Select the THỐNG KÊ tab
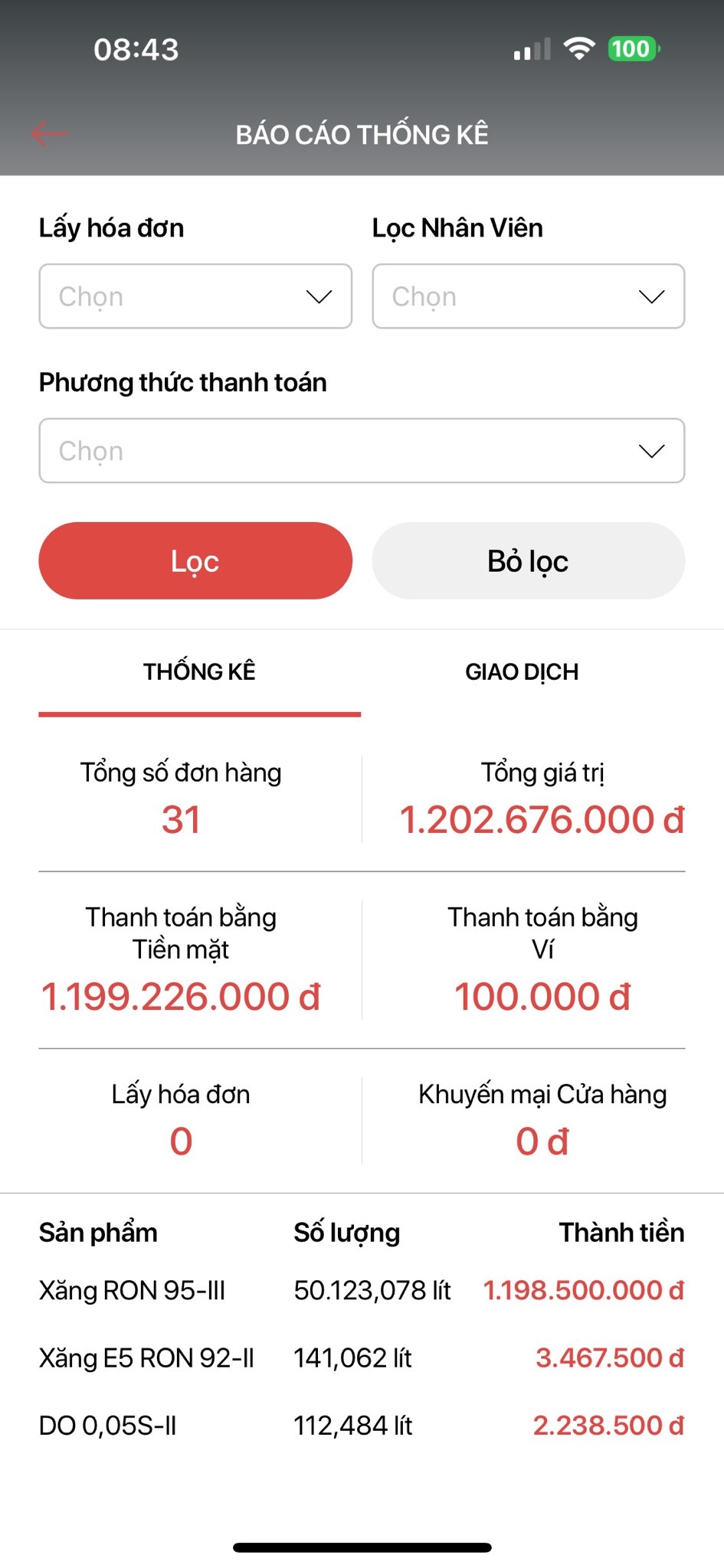 [x=199, y=671]
